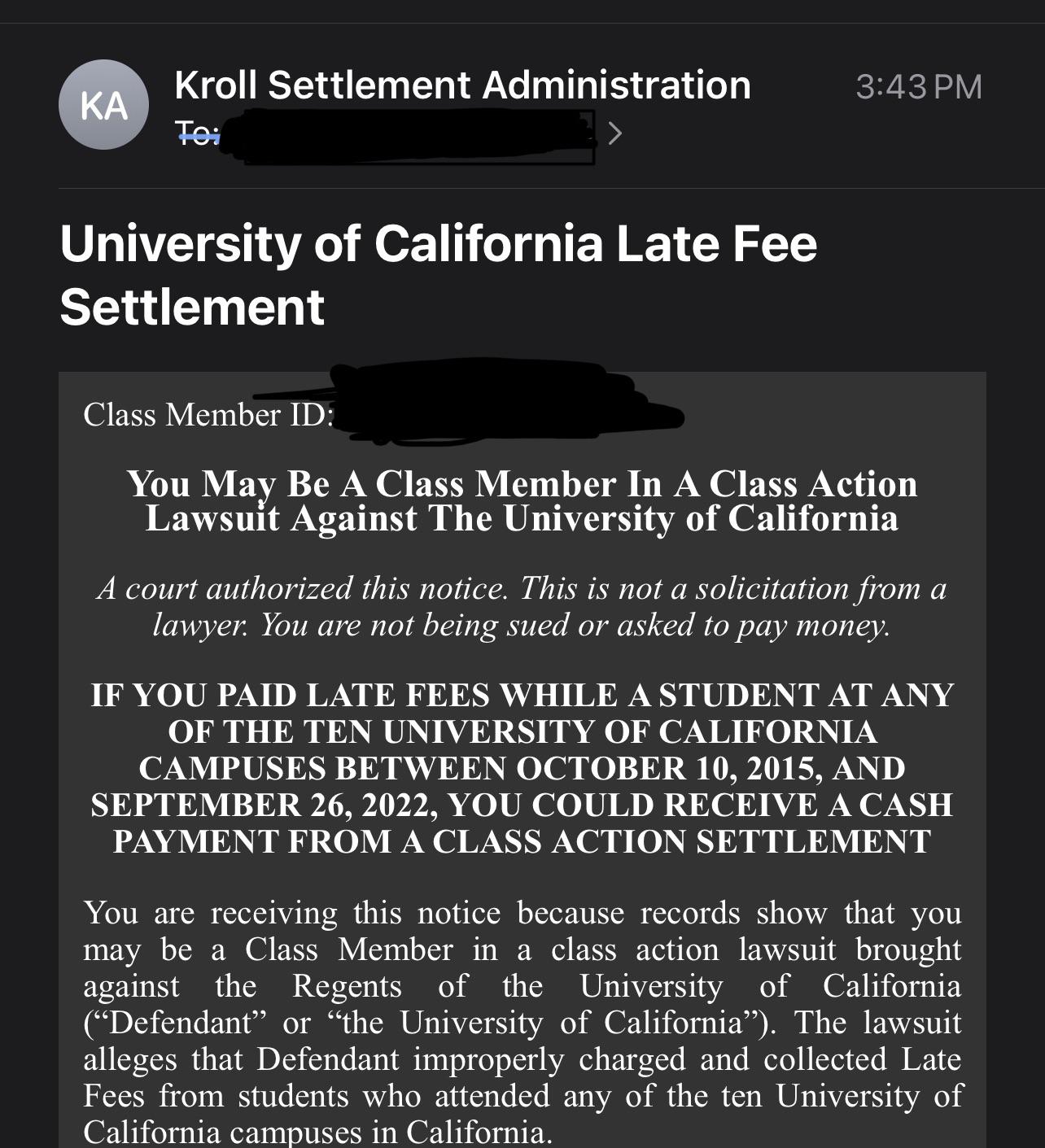
Task: Tap the dark header bar above sender
Action: point(521,18)
